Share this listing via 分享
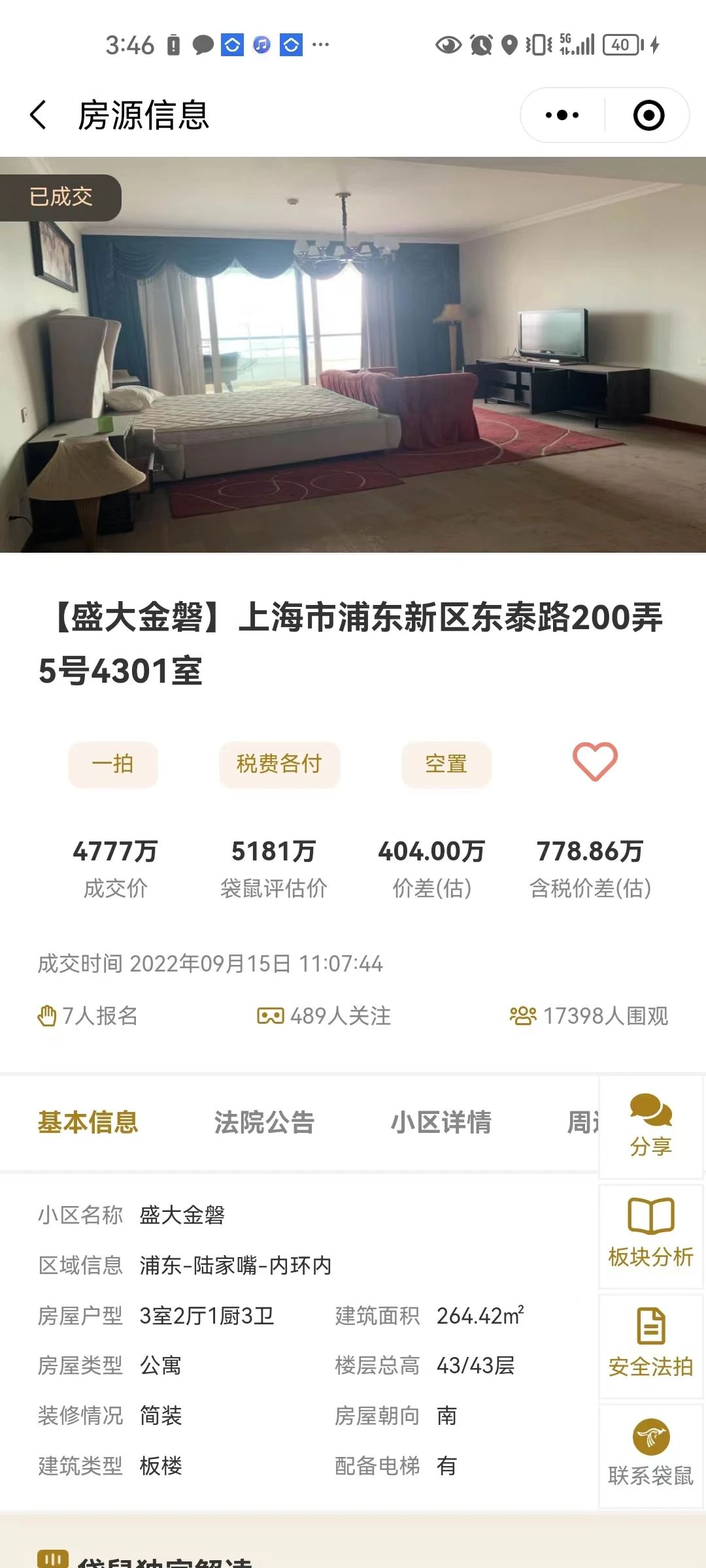Viewport: 706px width, 1568px height. [x=651, y=1126]
